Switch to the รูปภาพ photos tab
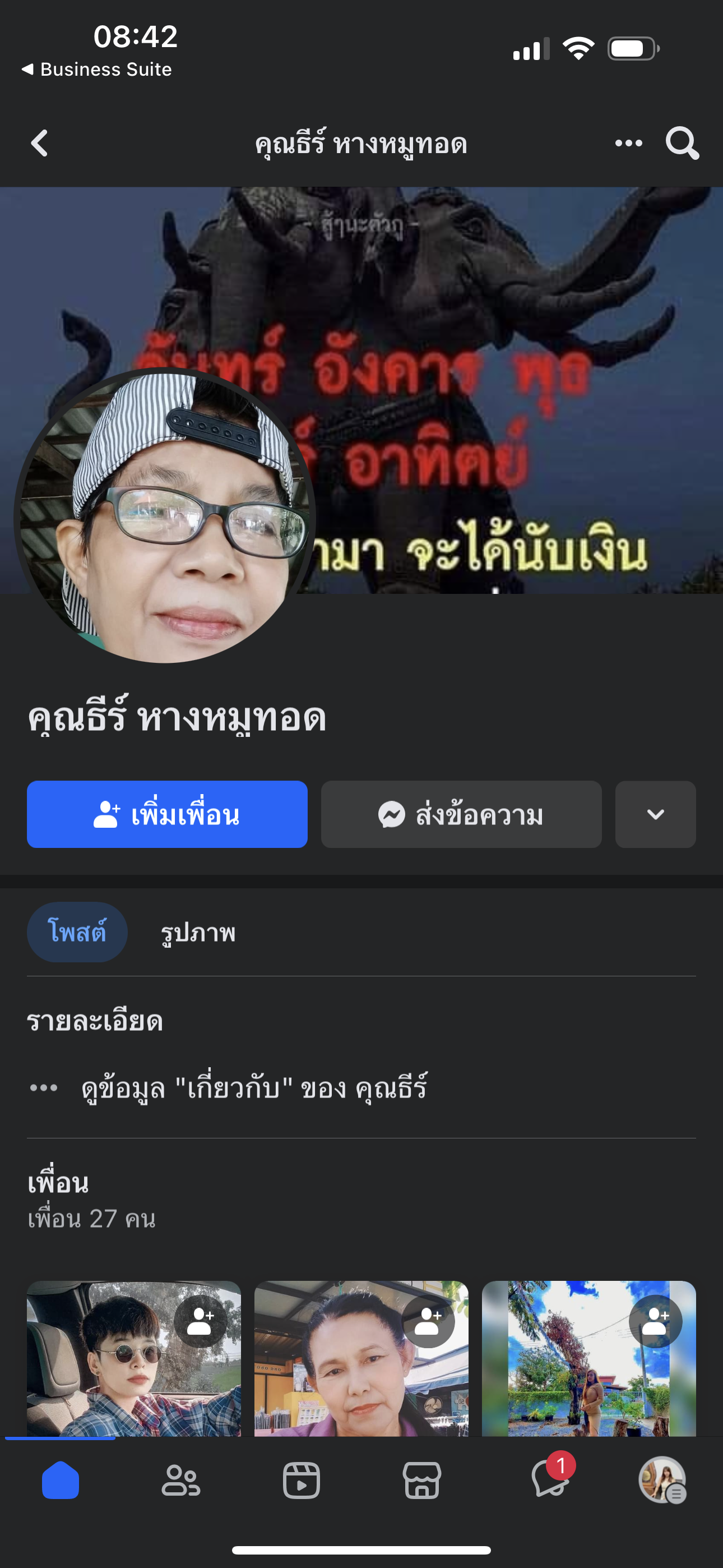 pos(198,933)
